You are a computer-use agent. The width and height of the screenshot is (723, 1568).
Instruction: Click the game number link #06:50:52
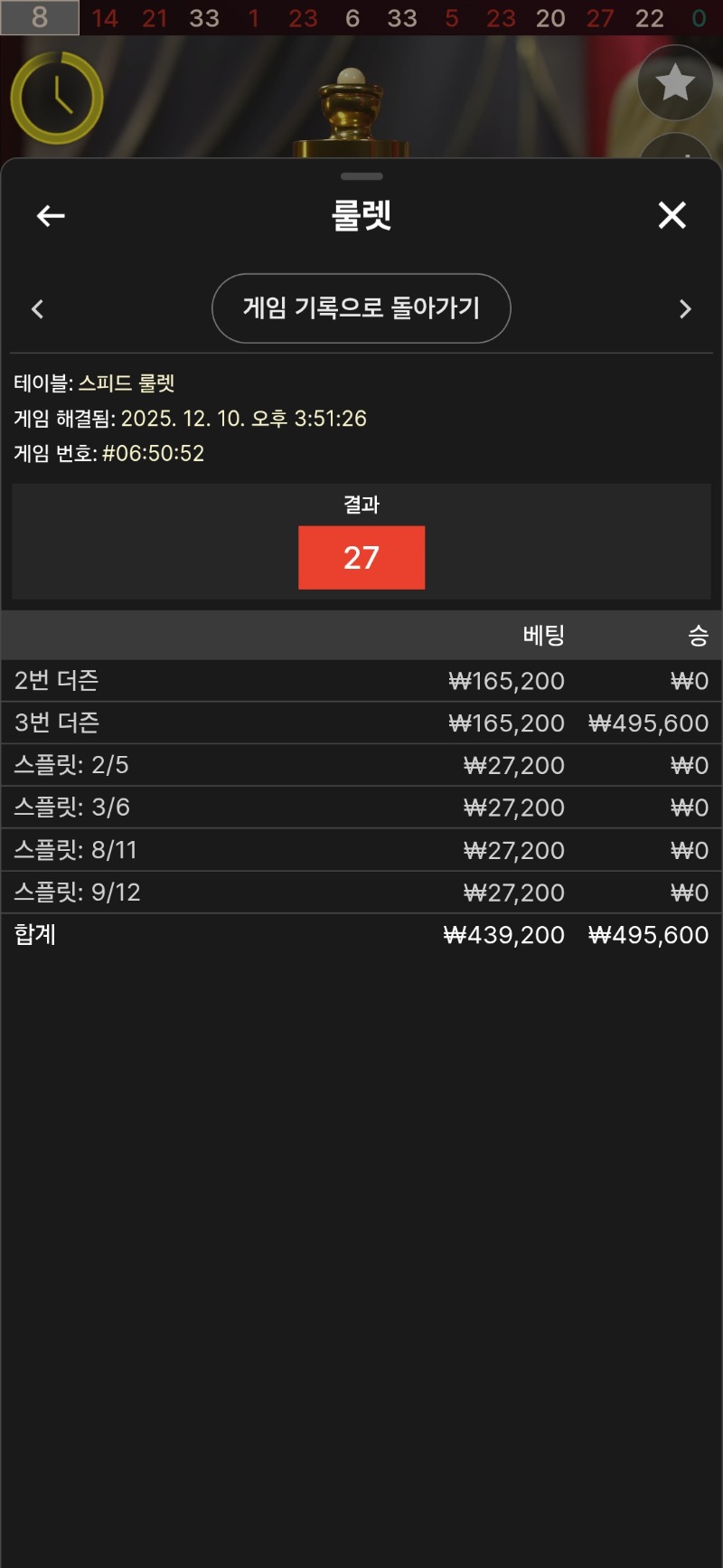(154, 453)
